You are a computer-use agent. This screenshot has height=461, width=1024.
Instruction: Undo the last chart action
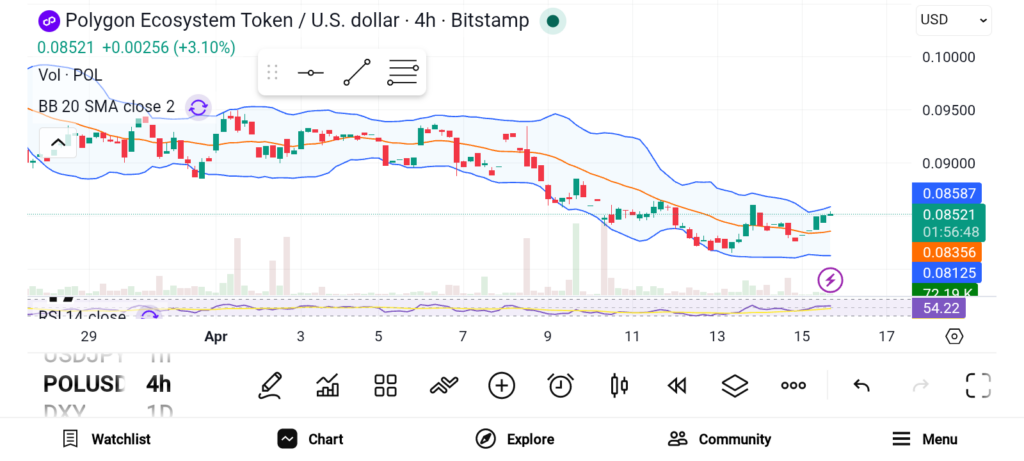[861, 385]
